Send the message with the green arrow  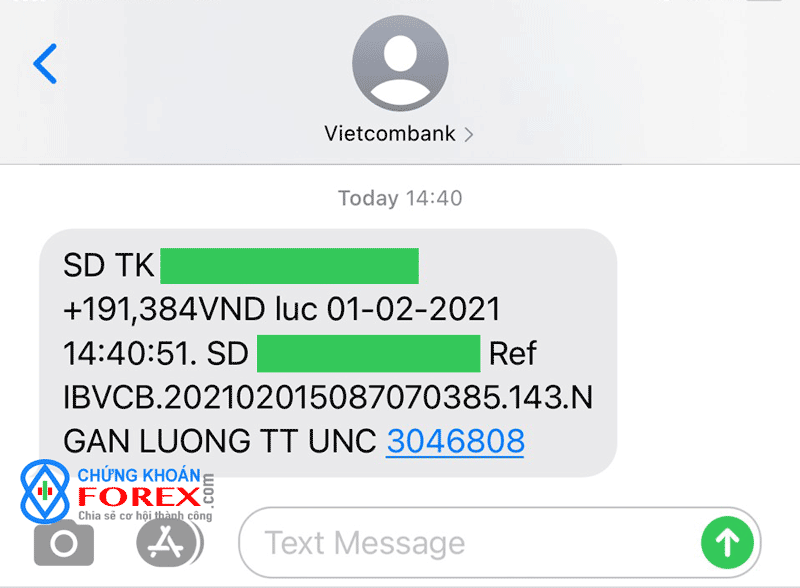(x=727, y=543)
